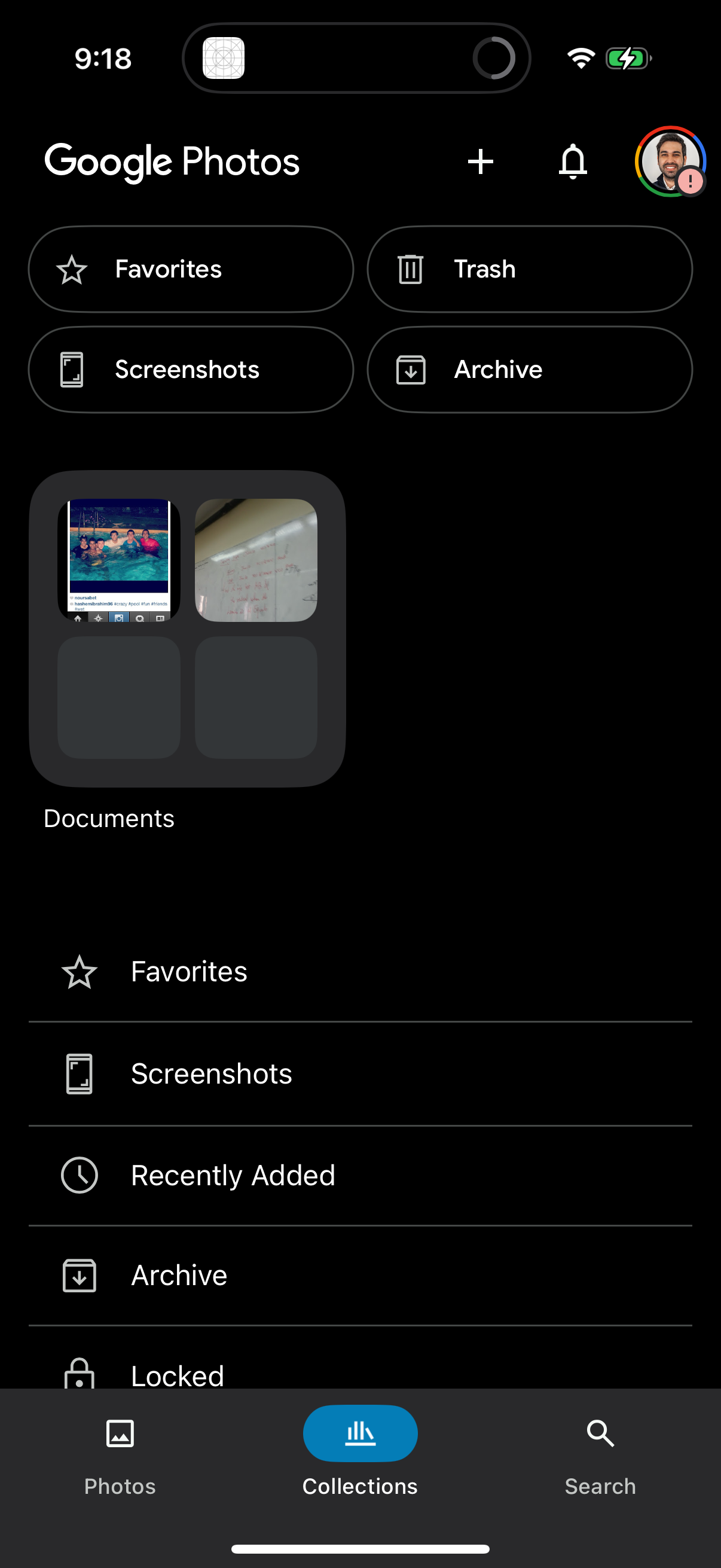
Task: Tap the lock icon beside Locked
Action: tap(79, 1374)
